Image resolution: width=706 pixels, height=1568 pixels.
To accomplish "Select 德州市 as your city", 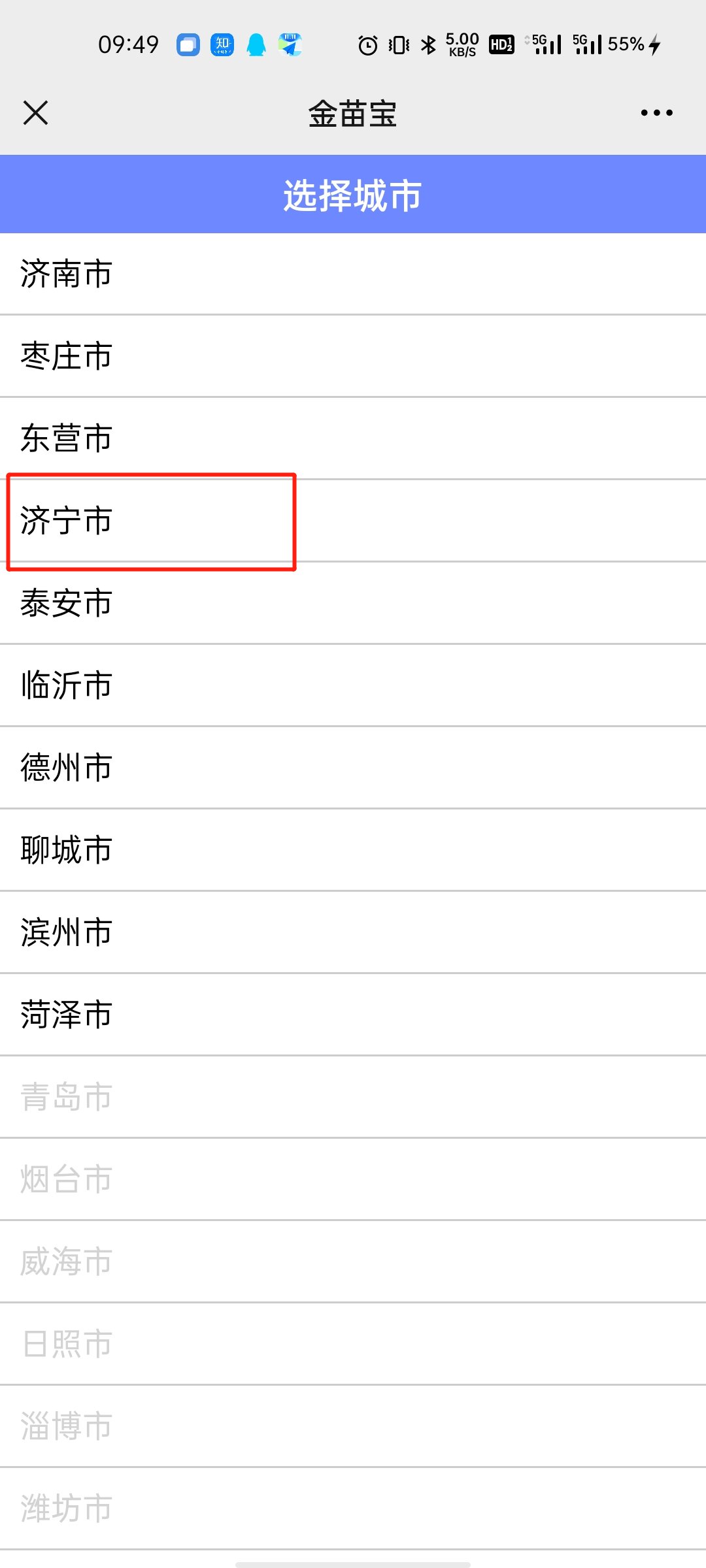I will point(67,768).
